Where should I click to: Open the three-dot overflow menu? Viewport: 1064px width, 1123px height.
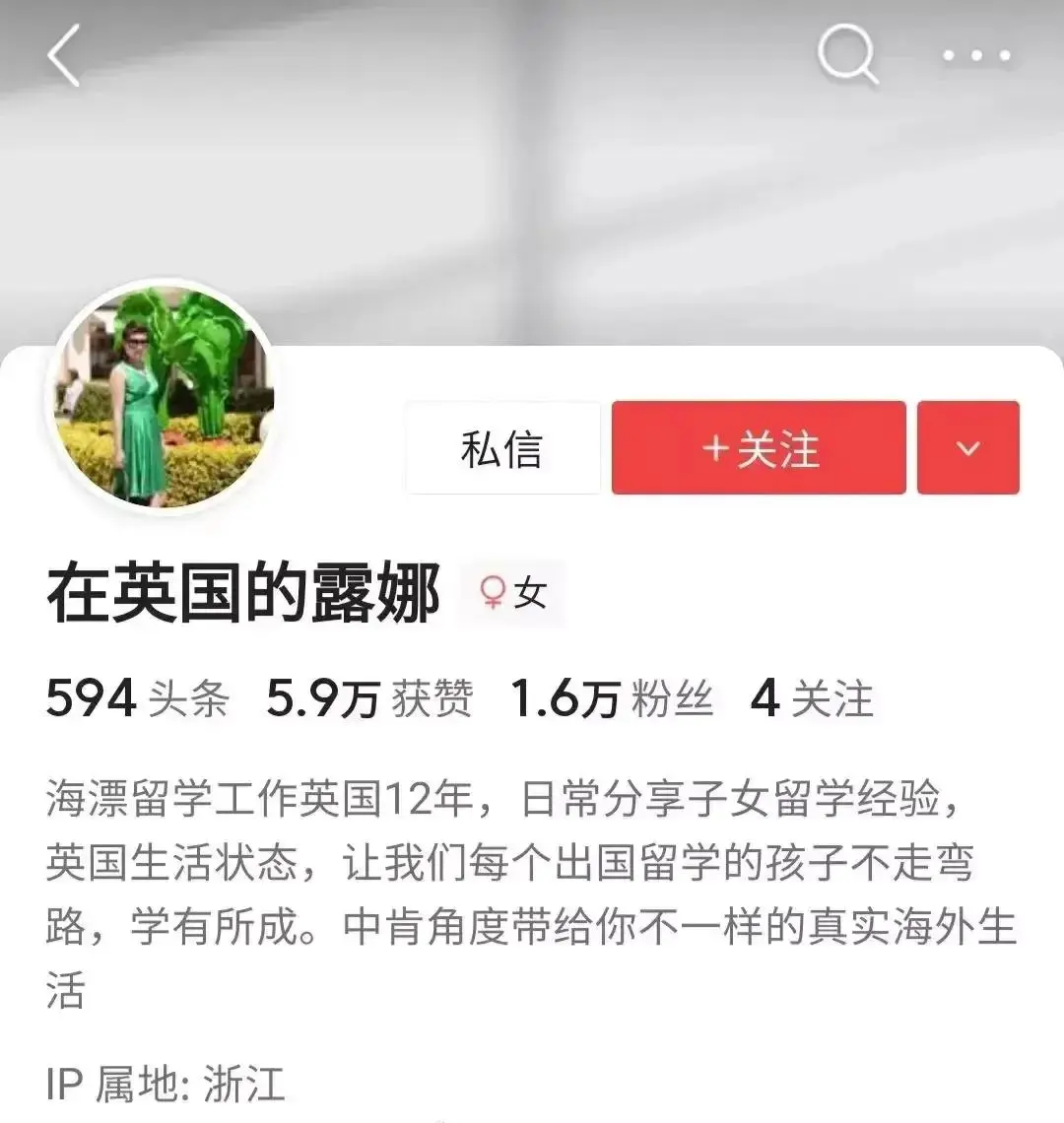coord(976,56)
